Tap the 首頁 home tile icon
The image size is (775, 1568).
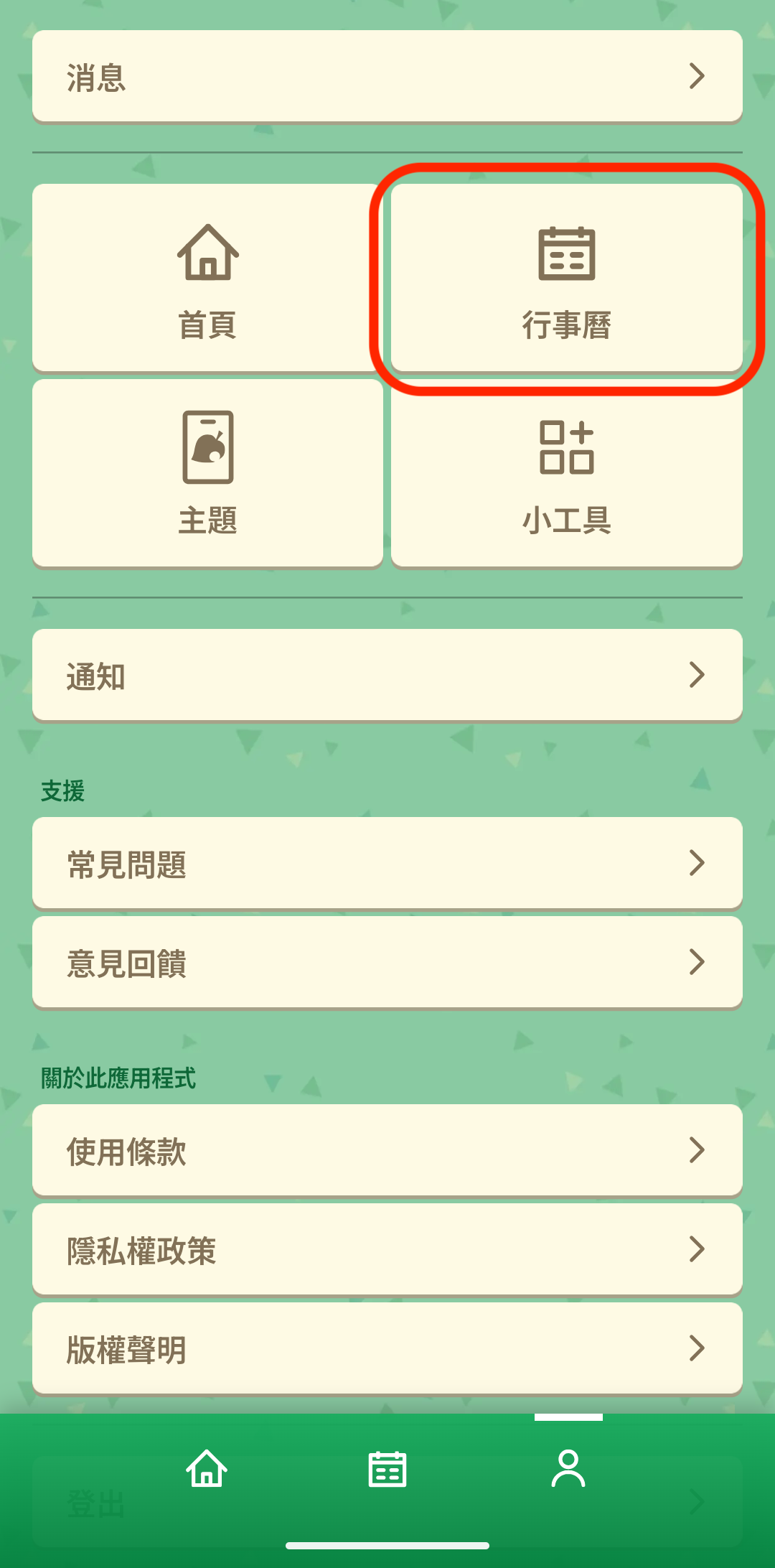coord(206,253)
